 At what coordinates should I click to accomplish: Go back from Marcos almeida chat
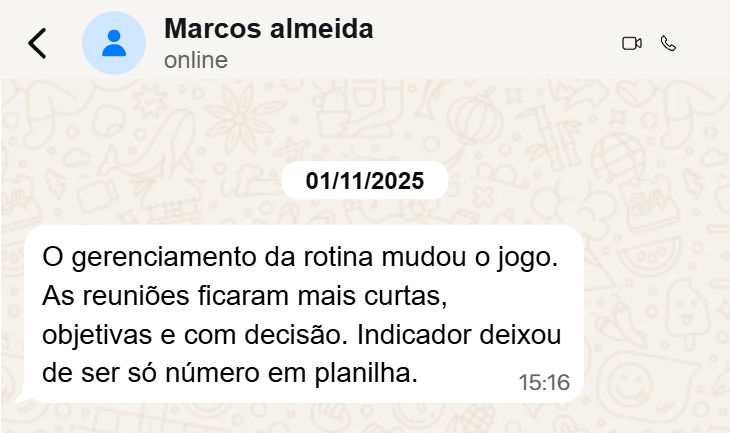tap(37, 43)
